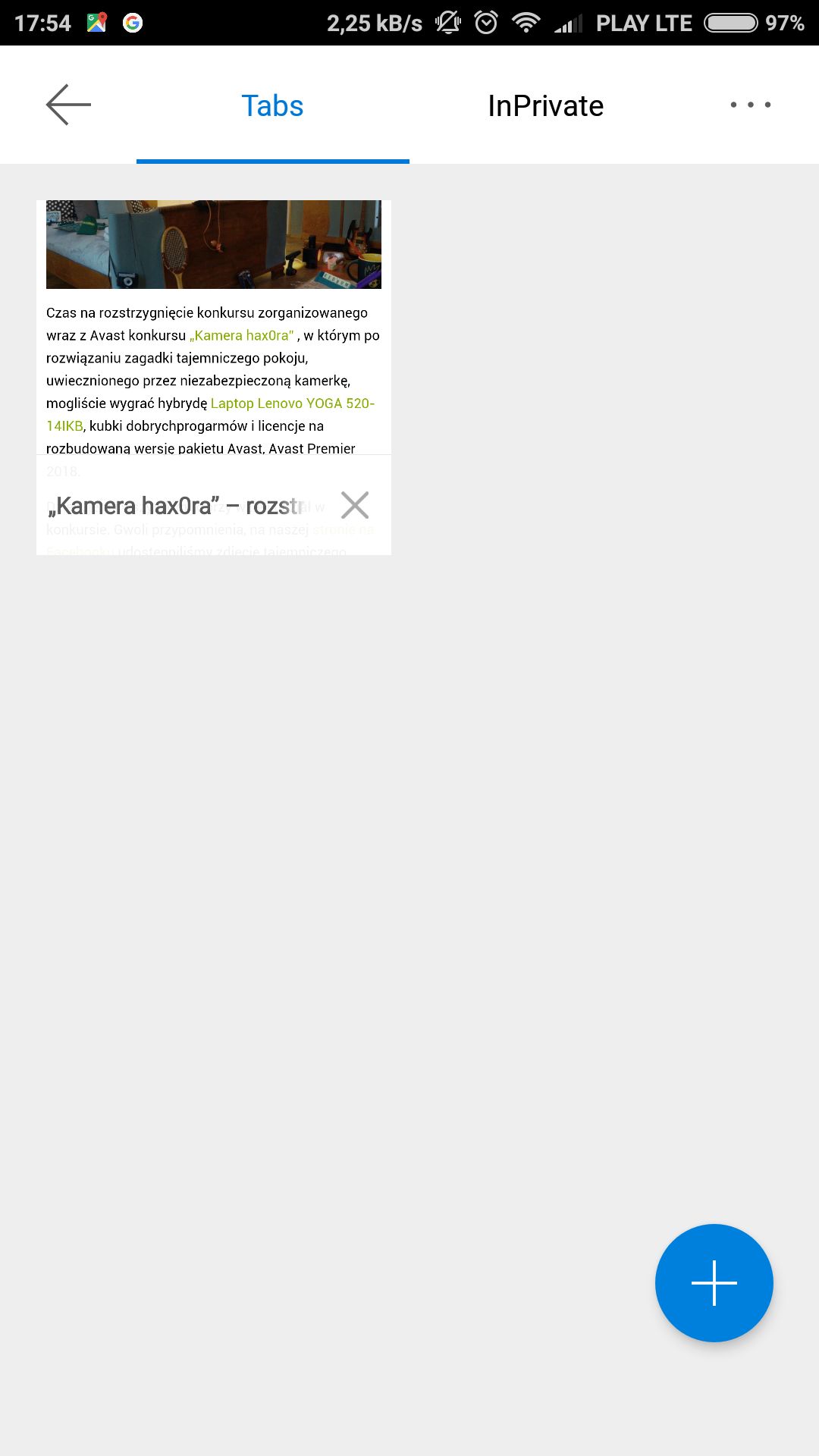
Task: Select the Tabs tab
Action: point(273,105)
